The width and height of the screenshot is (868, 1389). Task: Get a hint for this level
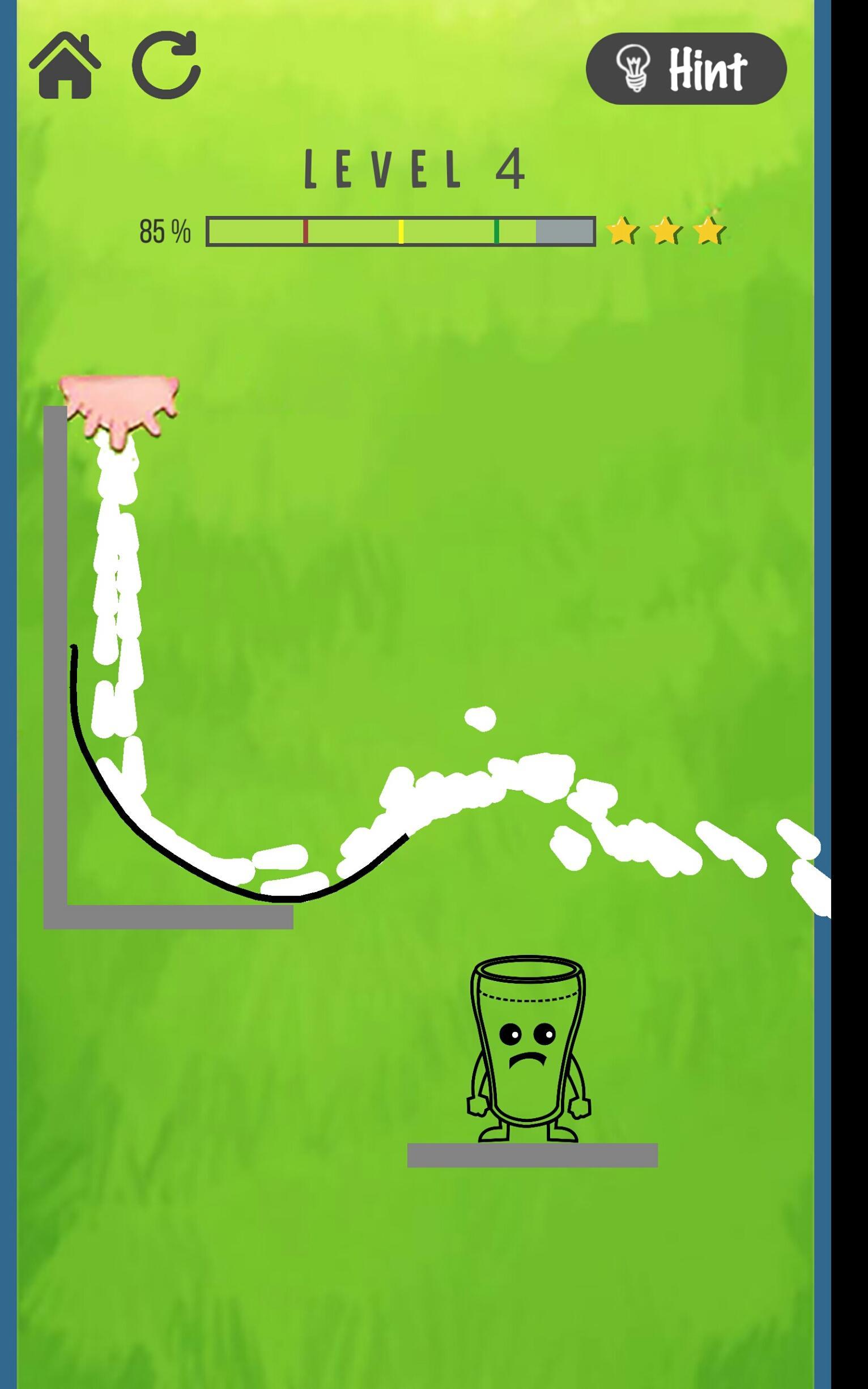(686, 69)
